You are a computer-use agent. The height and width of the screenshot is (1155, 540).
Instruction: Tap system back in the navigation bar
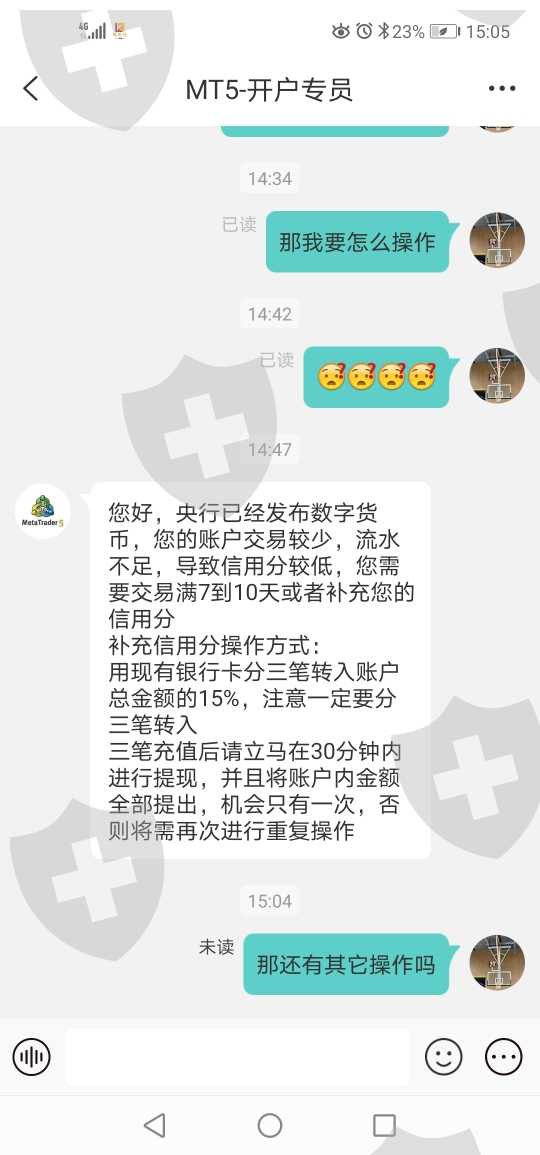pos(154,1125)
